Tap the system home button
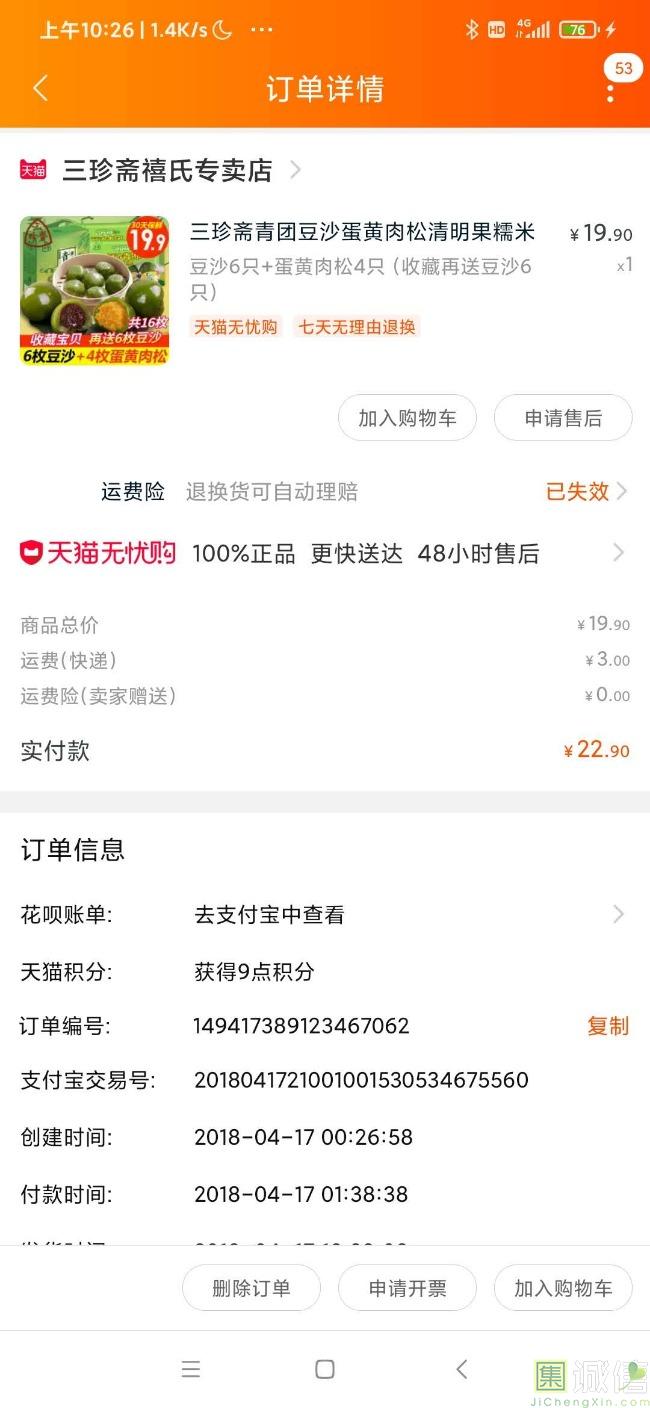This screenshot has width=650, height=1408. [324, 1369]
